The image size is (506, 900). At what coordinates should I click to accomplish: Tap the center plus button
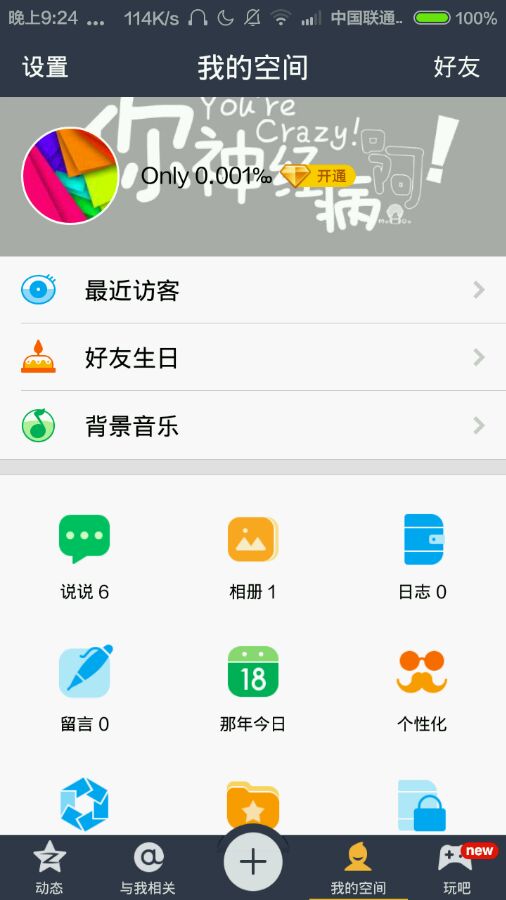[253, 862]
